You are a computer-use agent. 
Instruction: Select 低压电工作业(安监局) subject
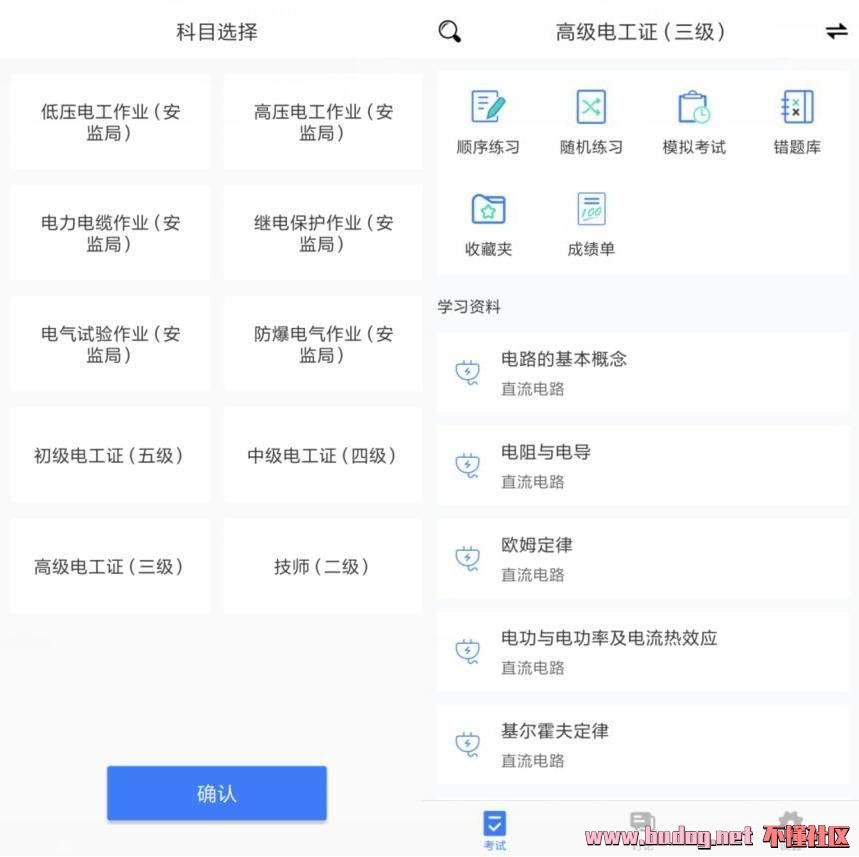(111, 122)
